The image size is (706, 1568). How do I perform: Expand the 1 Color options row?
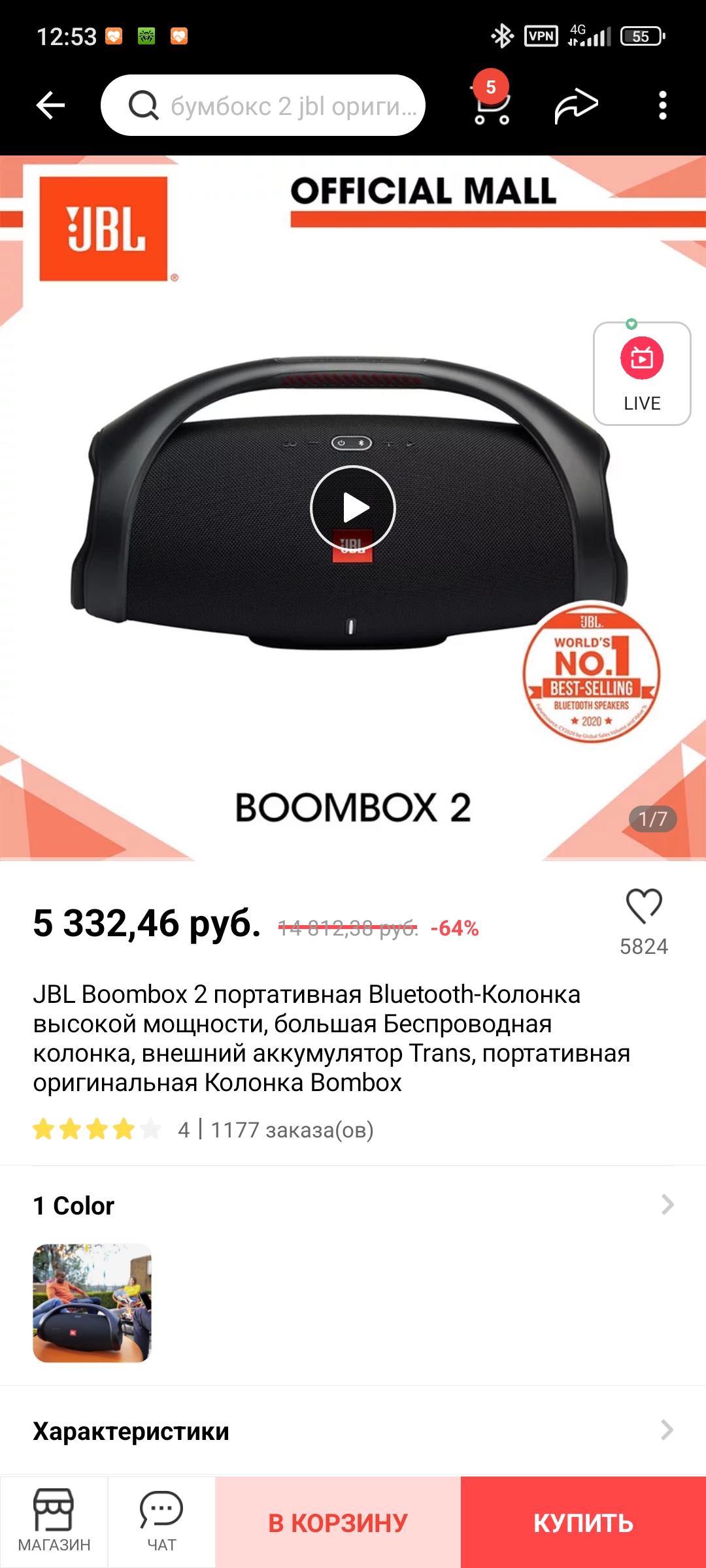click(667, 1205)
